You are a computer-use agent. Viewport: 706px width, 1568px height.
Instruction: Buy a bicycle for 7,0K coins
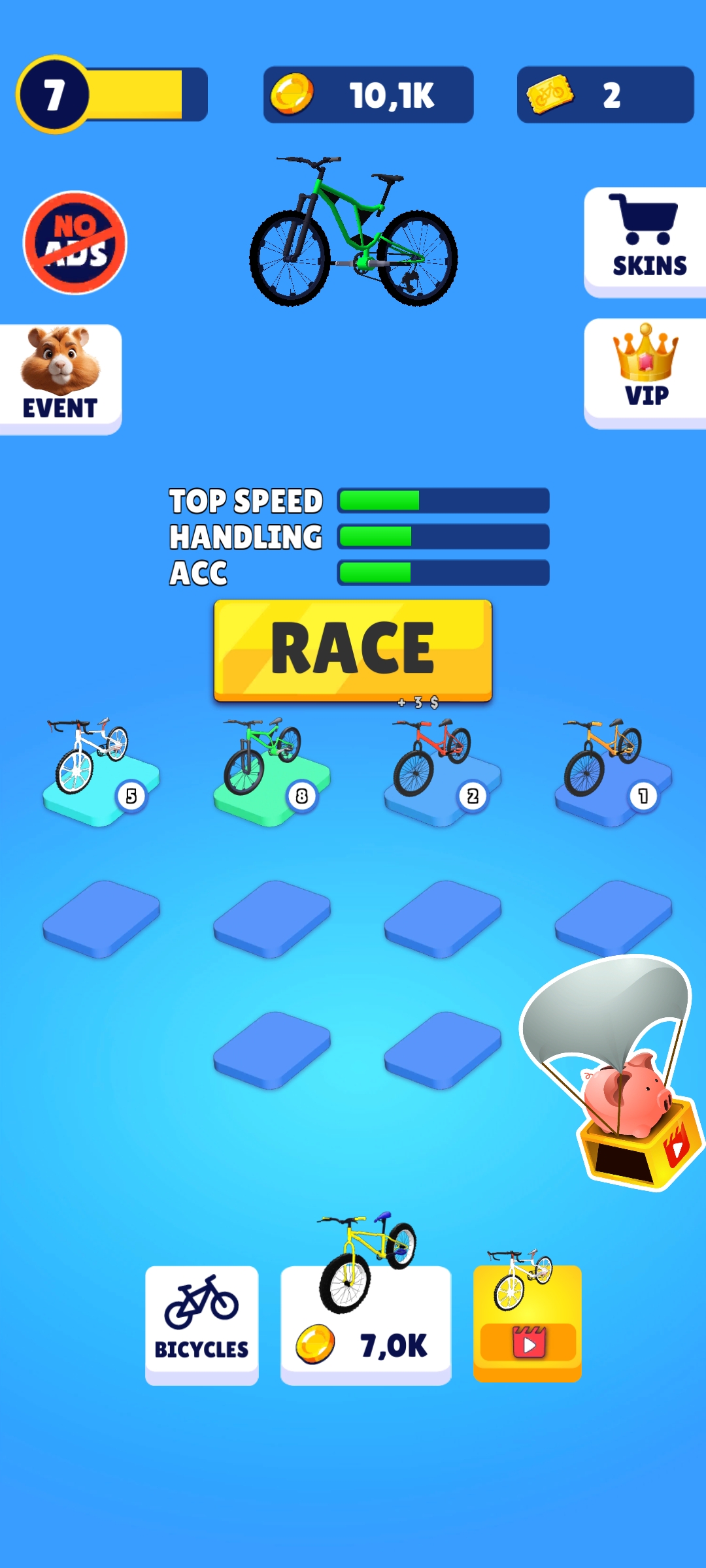(x=365, y=1325)
